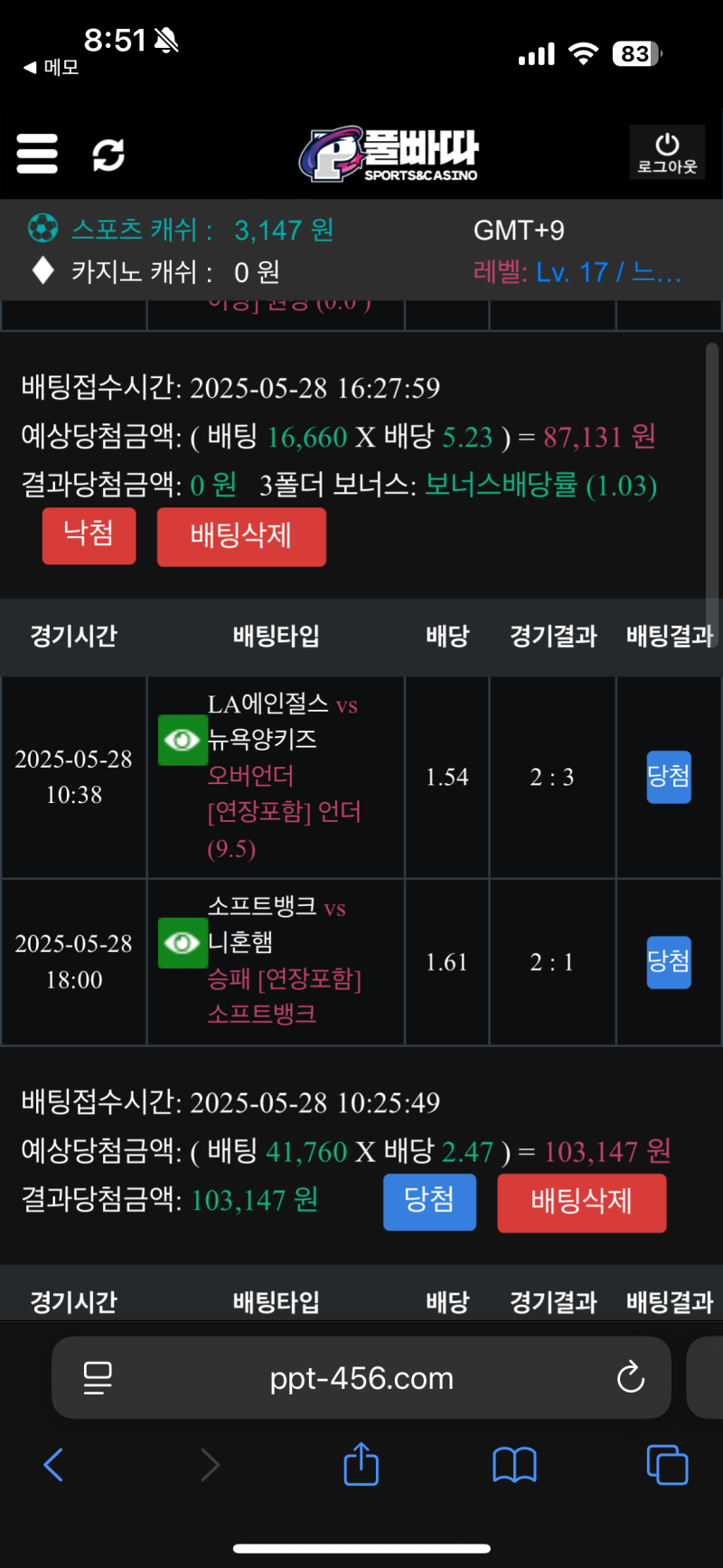Go back to the previous page
The height and width of the screenshot is (1568, 723).
point(54,1464)
